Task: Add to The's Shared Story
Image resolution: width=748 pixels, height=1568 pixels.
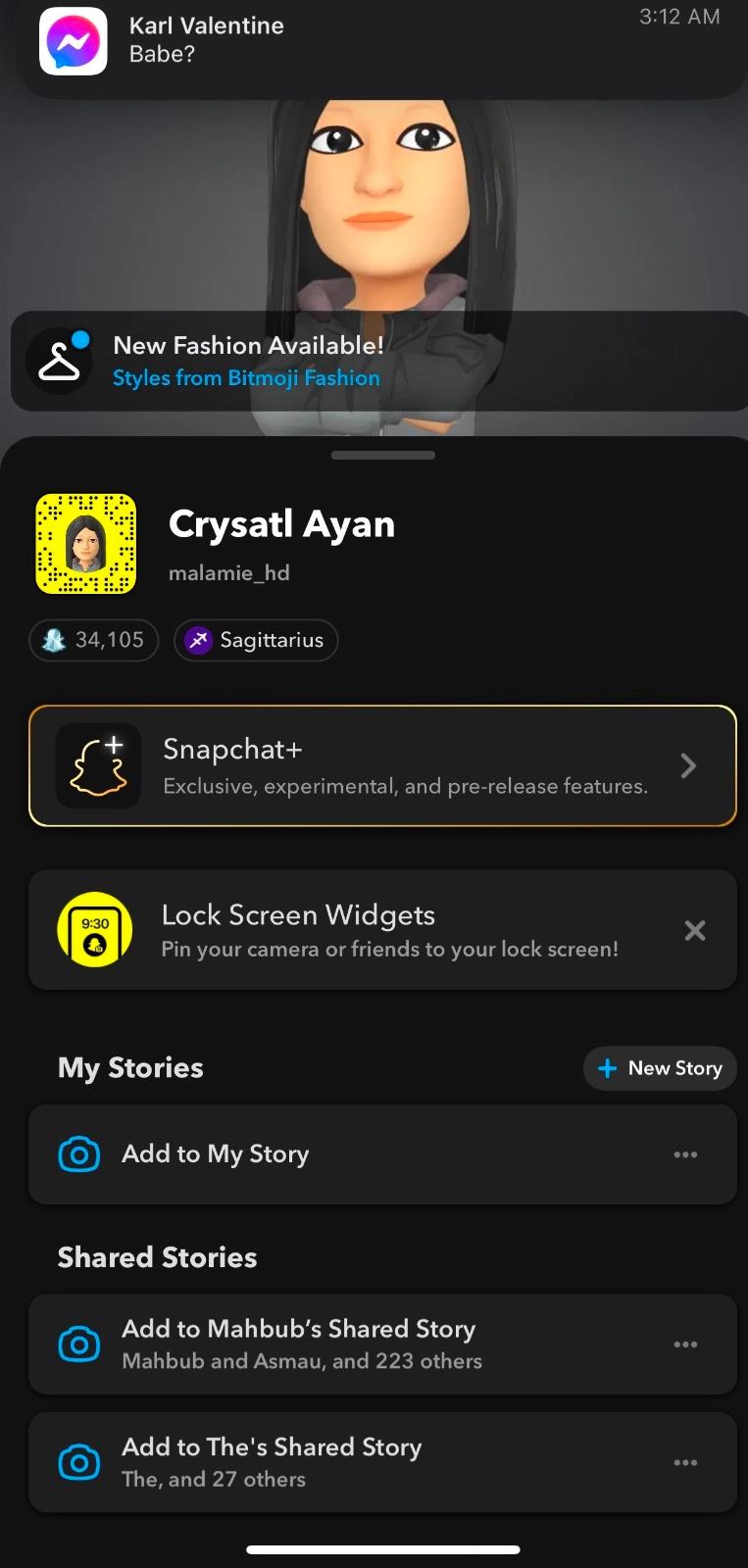Action: pos(294,1462)
